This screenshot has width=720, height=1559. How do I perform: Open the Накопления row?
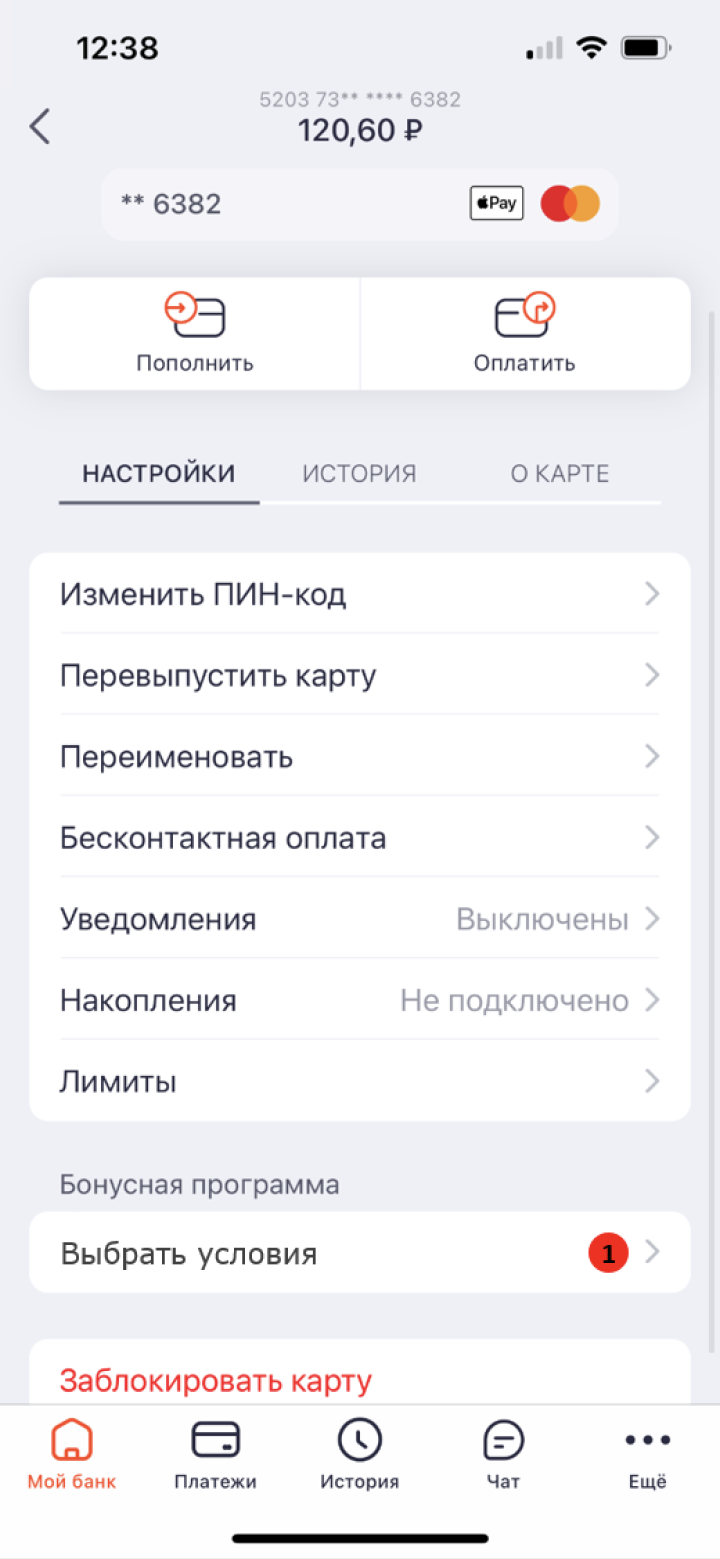(x=360, y=999)
